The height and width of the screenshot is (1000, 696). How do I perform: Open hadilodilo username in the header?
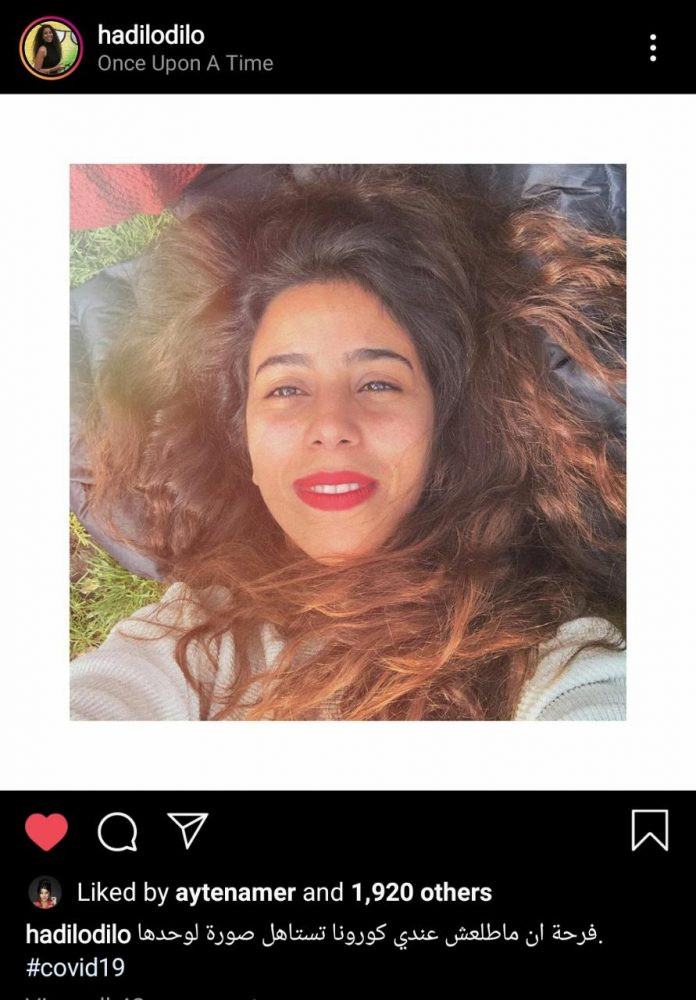pos(151,35)
